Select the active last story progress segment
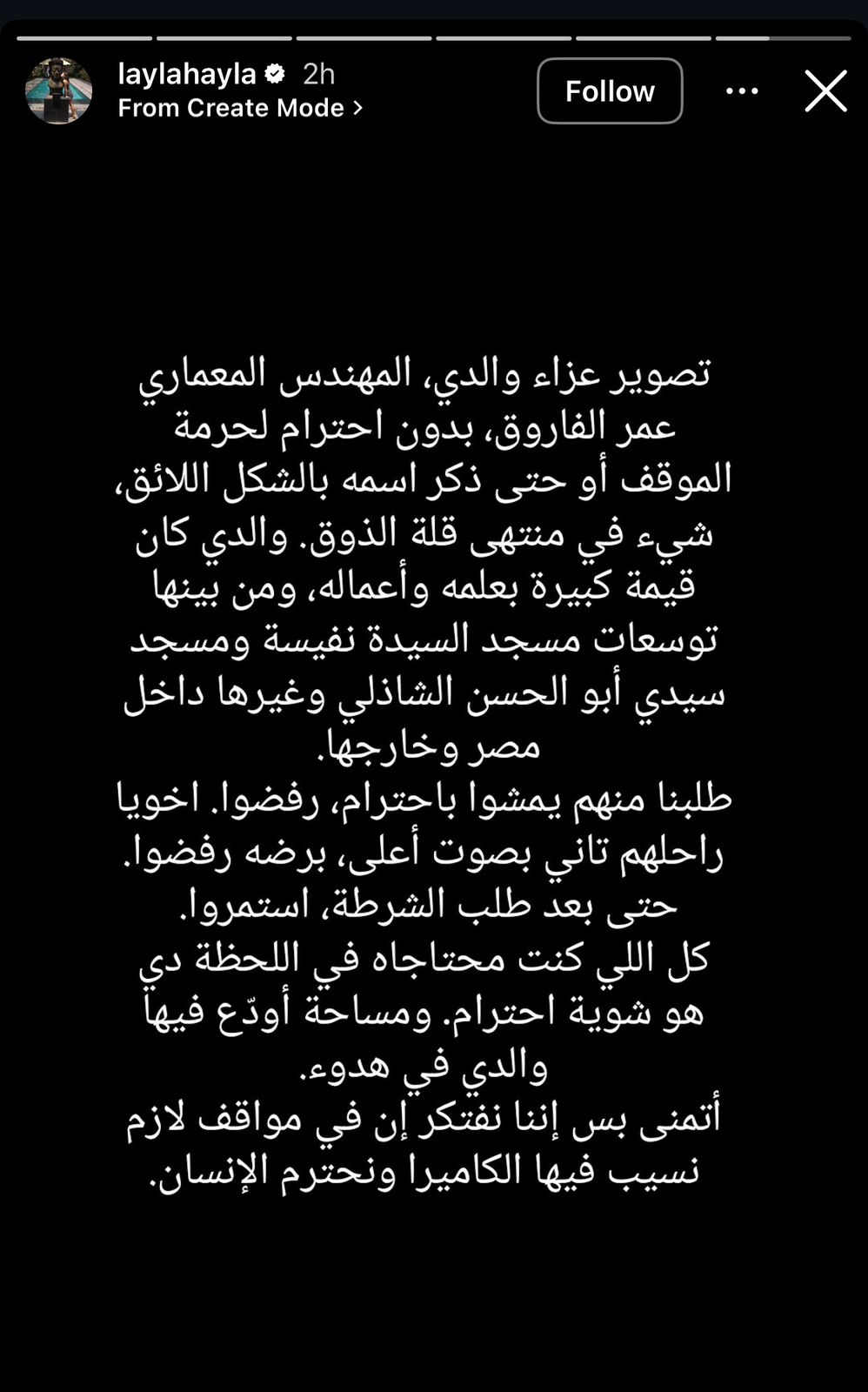The width and height of the screenshot is (868, 1392). 783,38
